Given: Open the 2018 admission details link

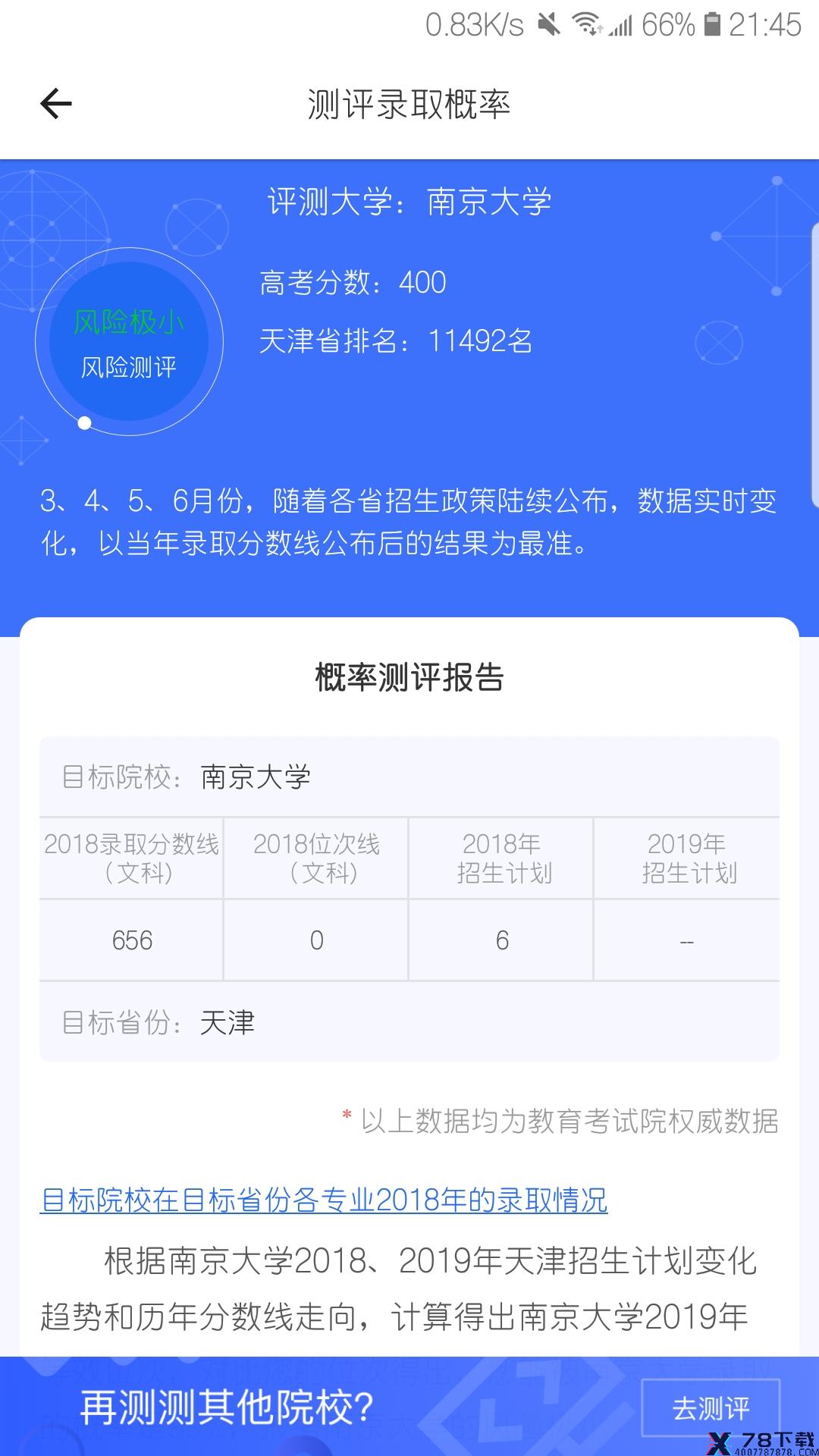Looking at the screenshot, I should (324, 1200).
